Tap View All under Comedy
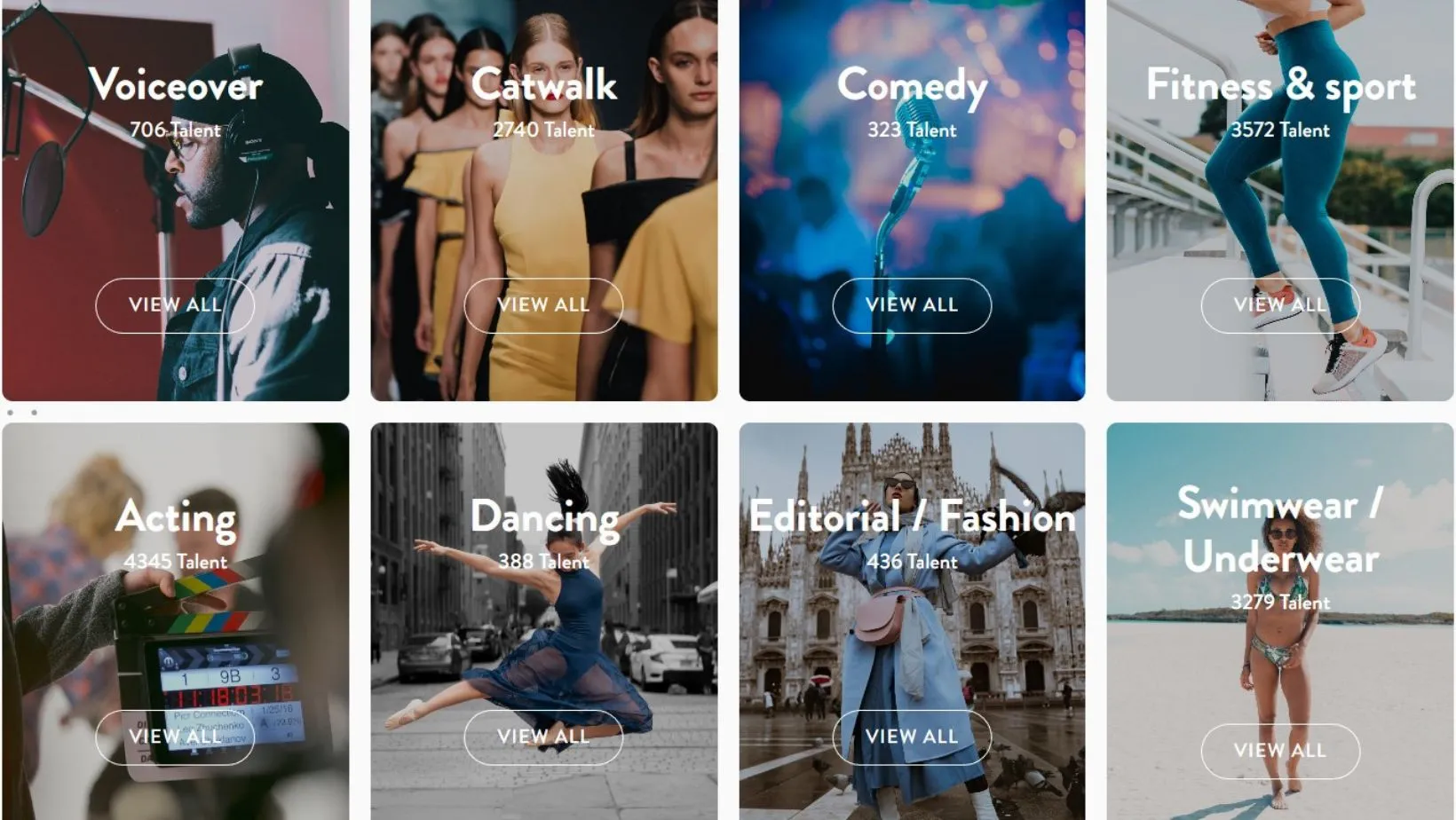Viewport: 1456px width, 820px height. tap(912, 305)
